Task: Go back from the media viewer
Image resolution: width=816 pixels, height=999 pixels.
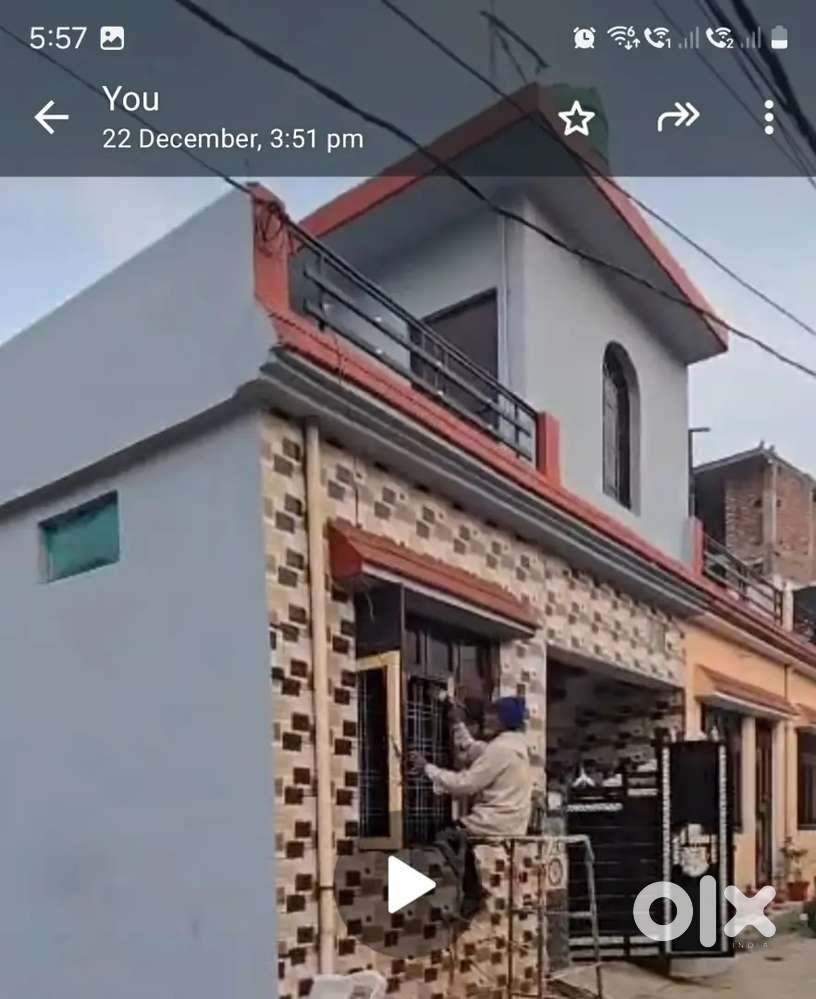Action: [x=51, y=118]
